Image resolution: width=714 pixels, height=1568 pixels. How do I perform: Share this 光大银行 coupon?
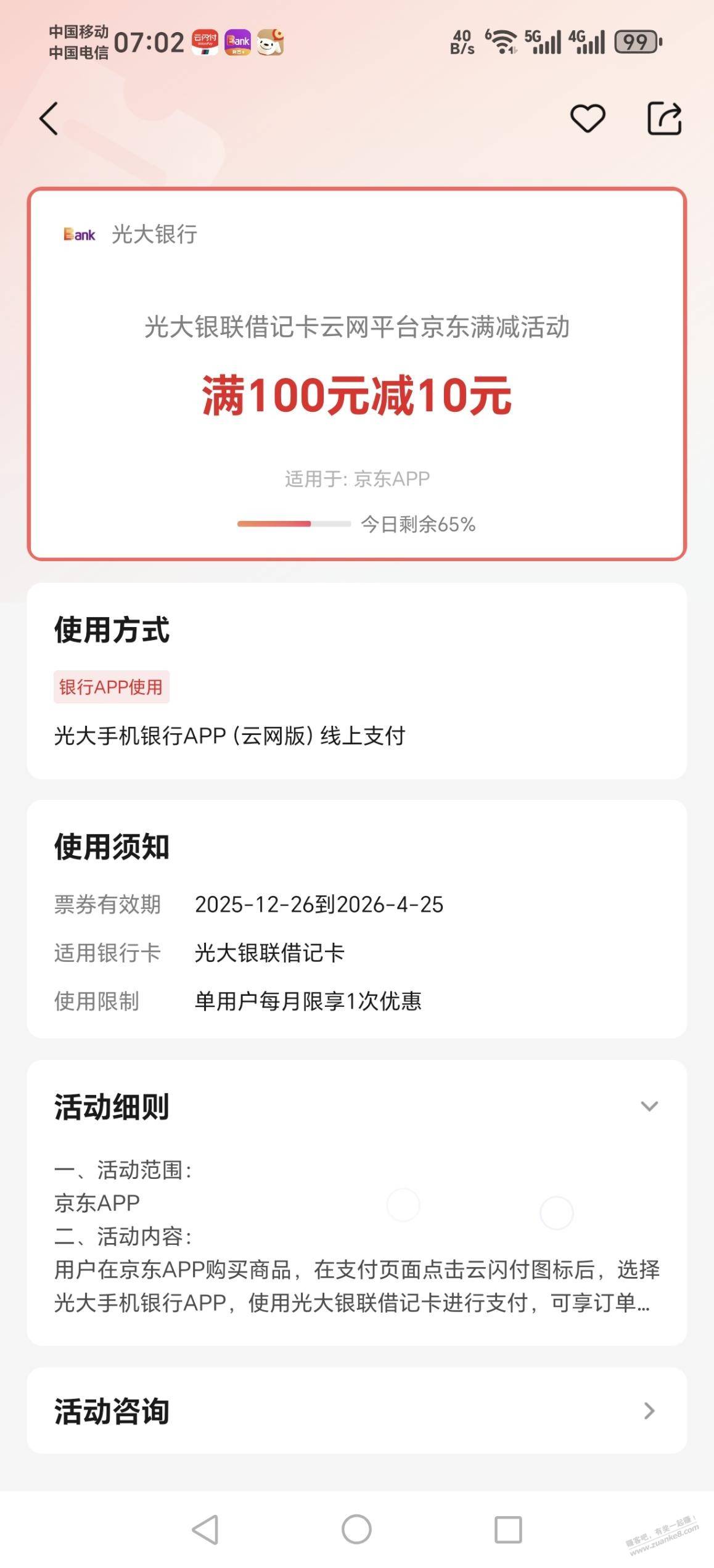664,118
